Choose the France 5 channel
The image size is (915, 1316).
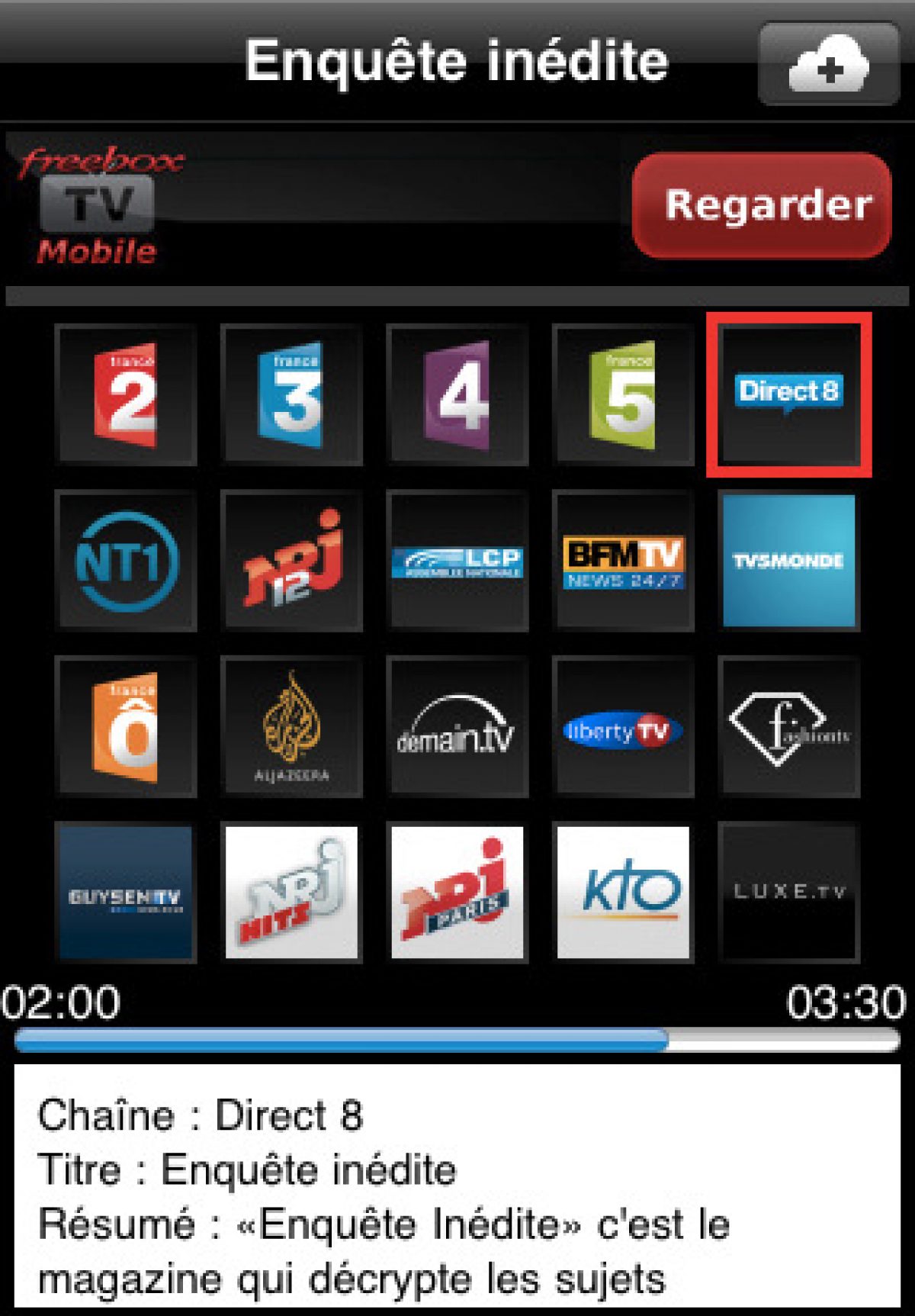[623, 394]
